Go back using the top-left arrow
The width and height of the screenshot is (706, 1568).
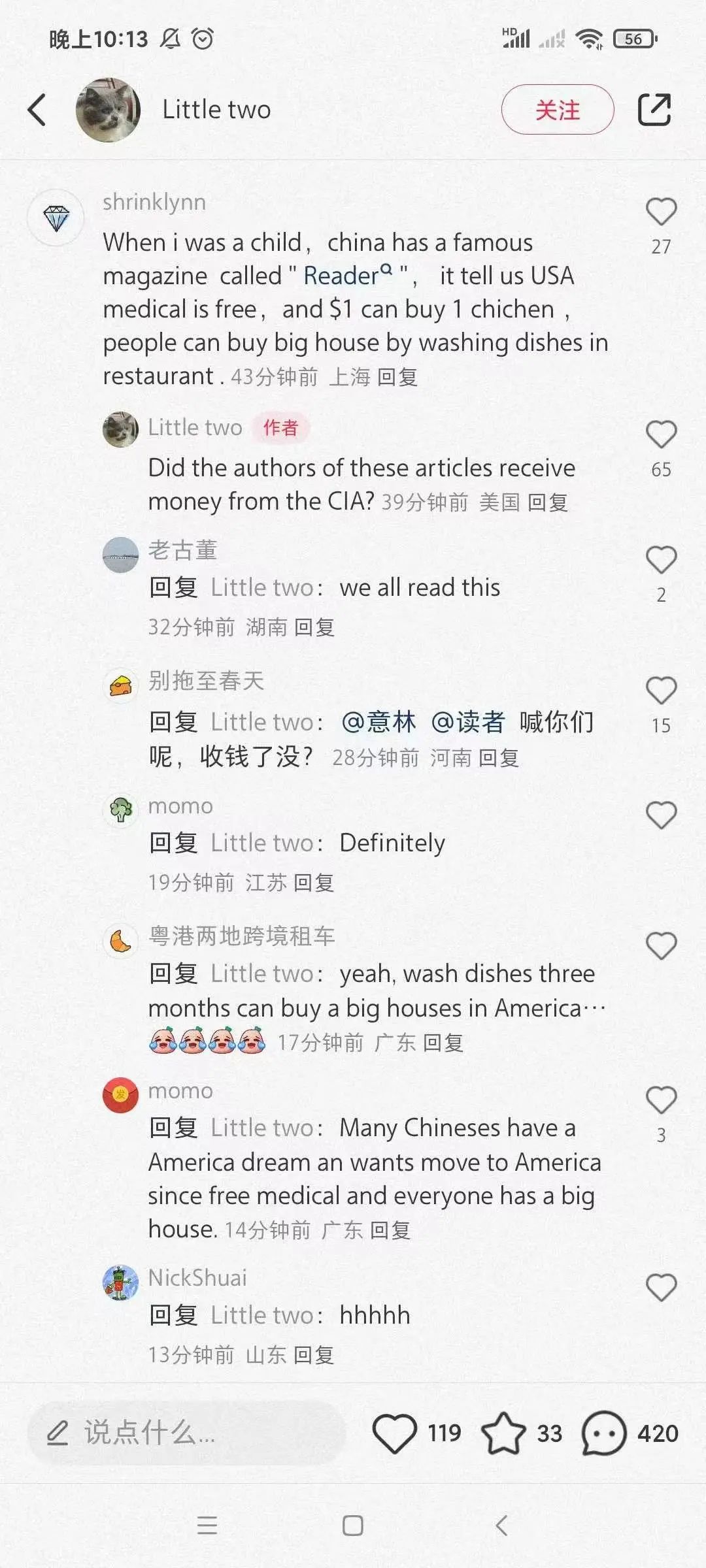coord(37,109)
